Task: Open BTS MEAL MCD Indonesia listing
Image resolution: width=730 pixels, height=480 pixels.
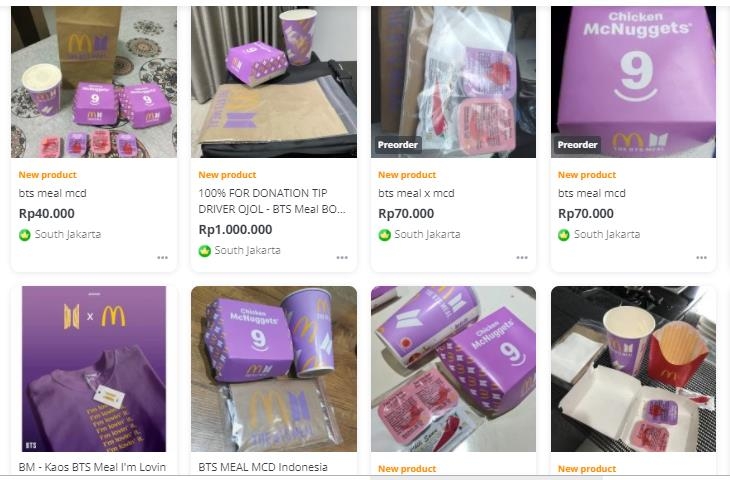Action: 273,370
